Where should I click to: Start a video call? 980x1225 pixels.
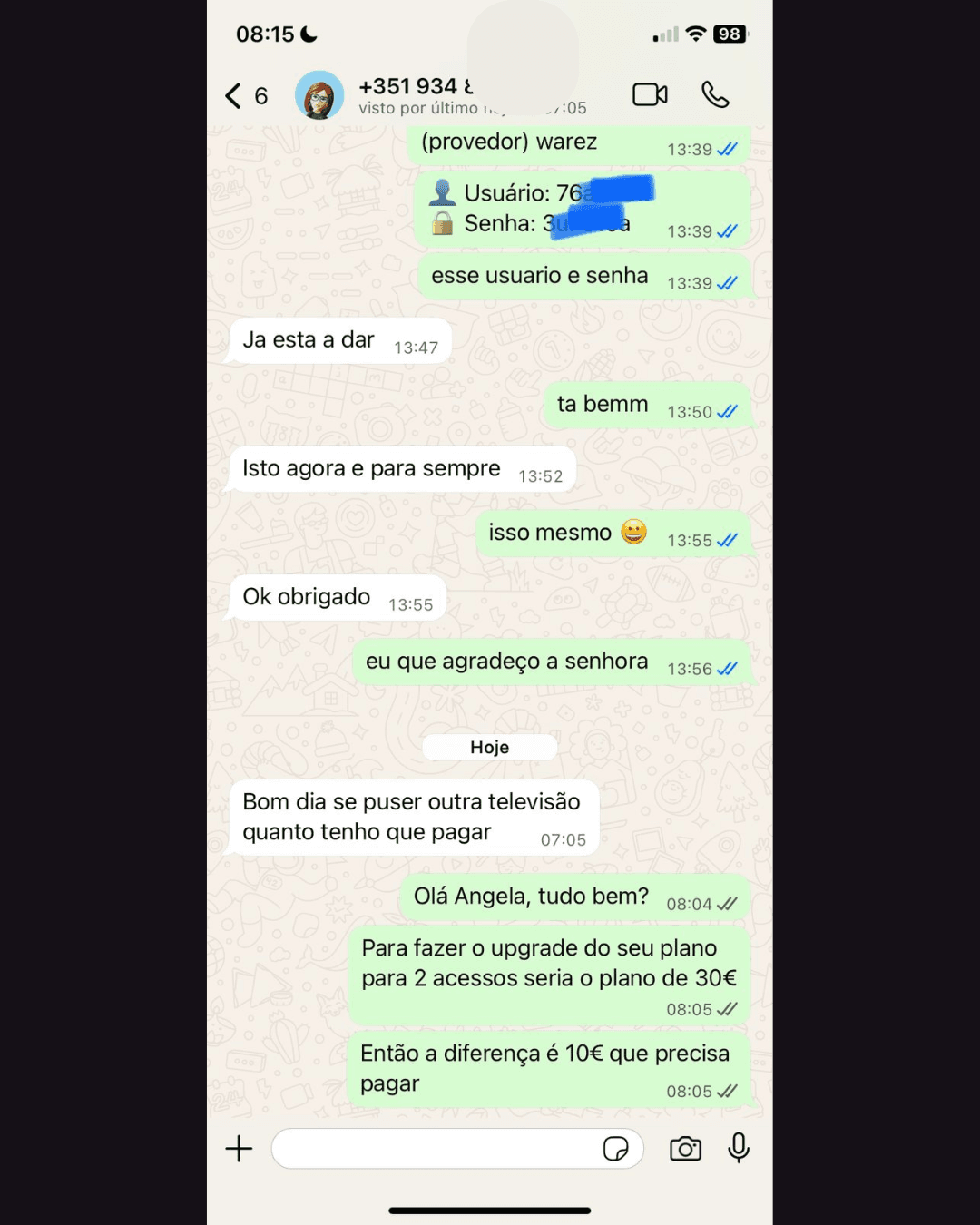650,94
